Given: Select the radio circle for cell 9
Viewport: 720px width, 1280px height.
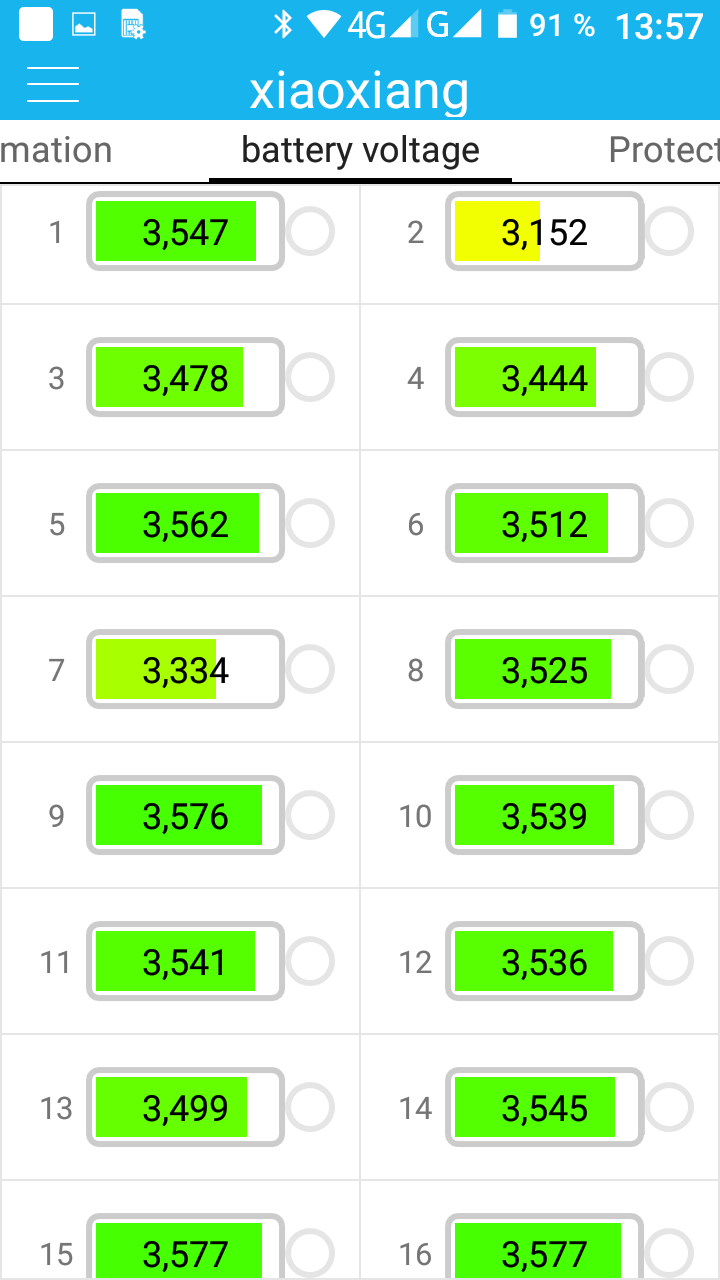Looking at the screenshot, I should click(311, 816).
